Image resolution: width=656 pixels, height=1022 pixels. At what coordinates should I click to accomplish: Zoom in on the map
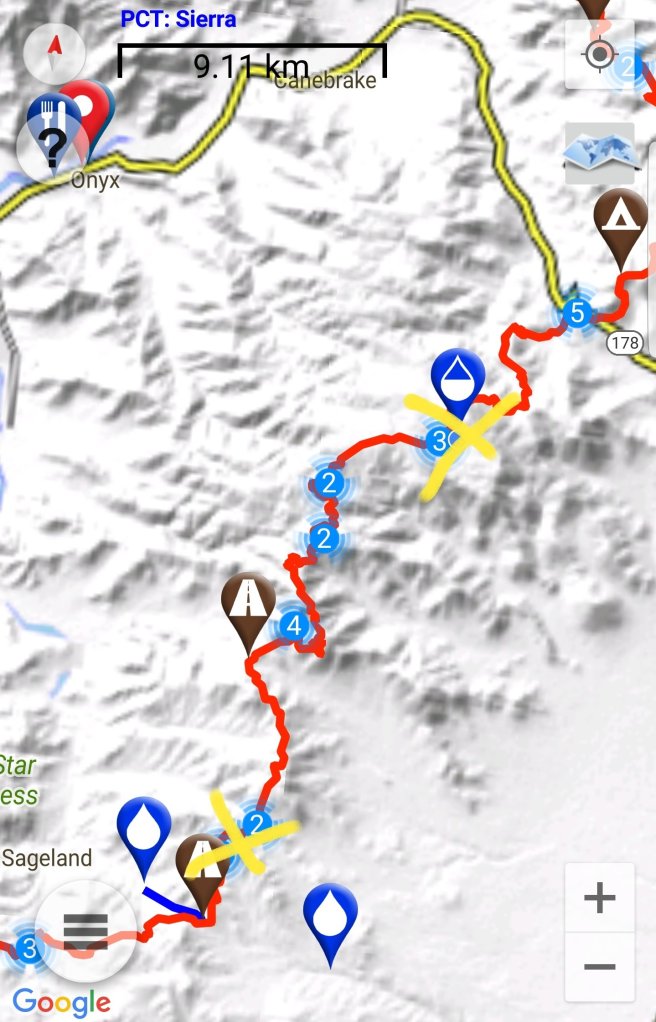click(599, 898)
